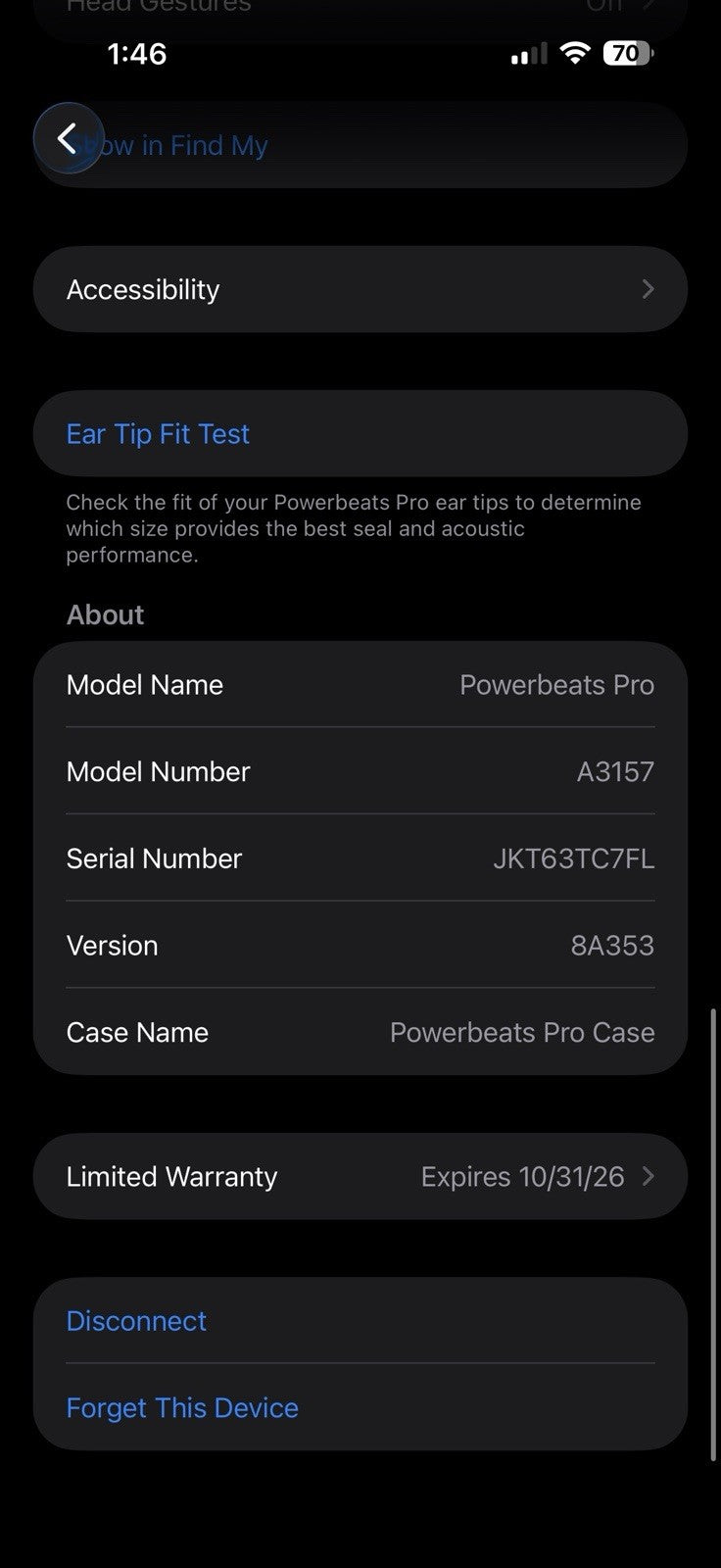Expand Limited Warranty via its chevron
The image size is (721, 1568).
648,1176
